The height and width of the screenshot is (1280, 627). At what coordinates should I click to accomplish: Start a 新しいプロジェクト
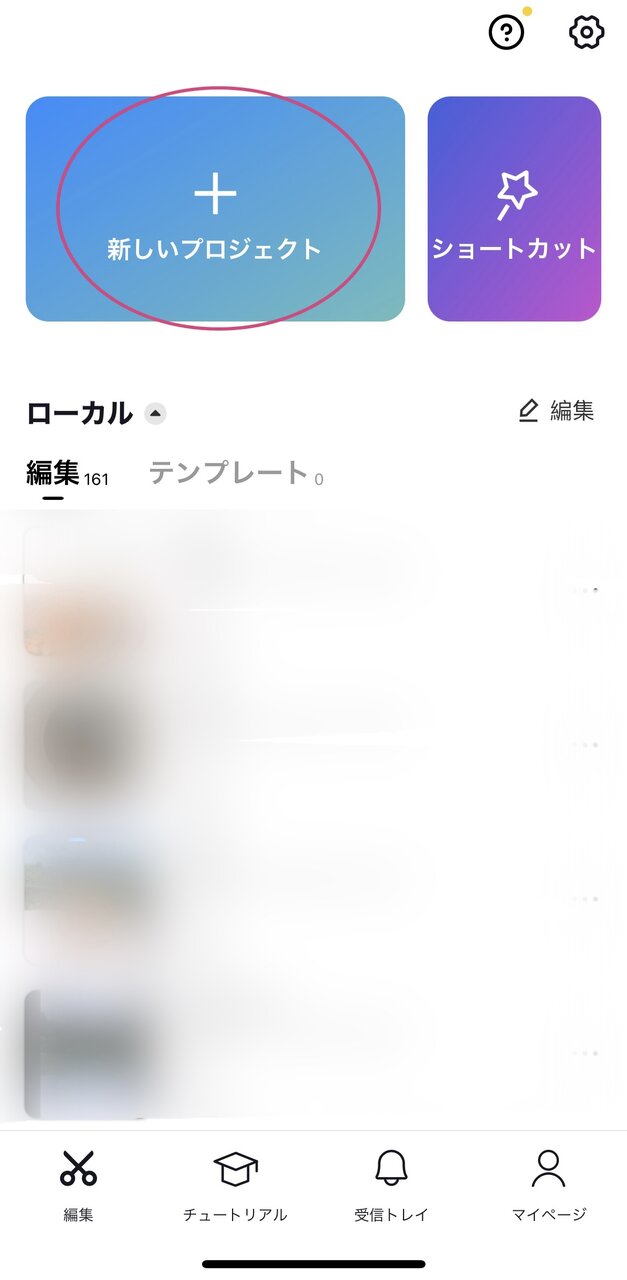pos(215,209)
